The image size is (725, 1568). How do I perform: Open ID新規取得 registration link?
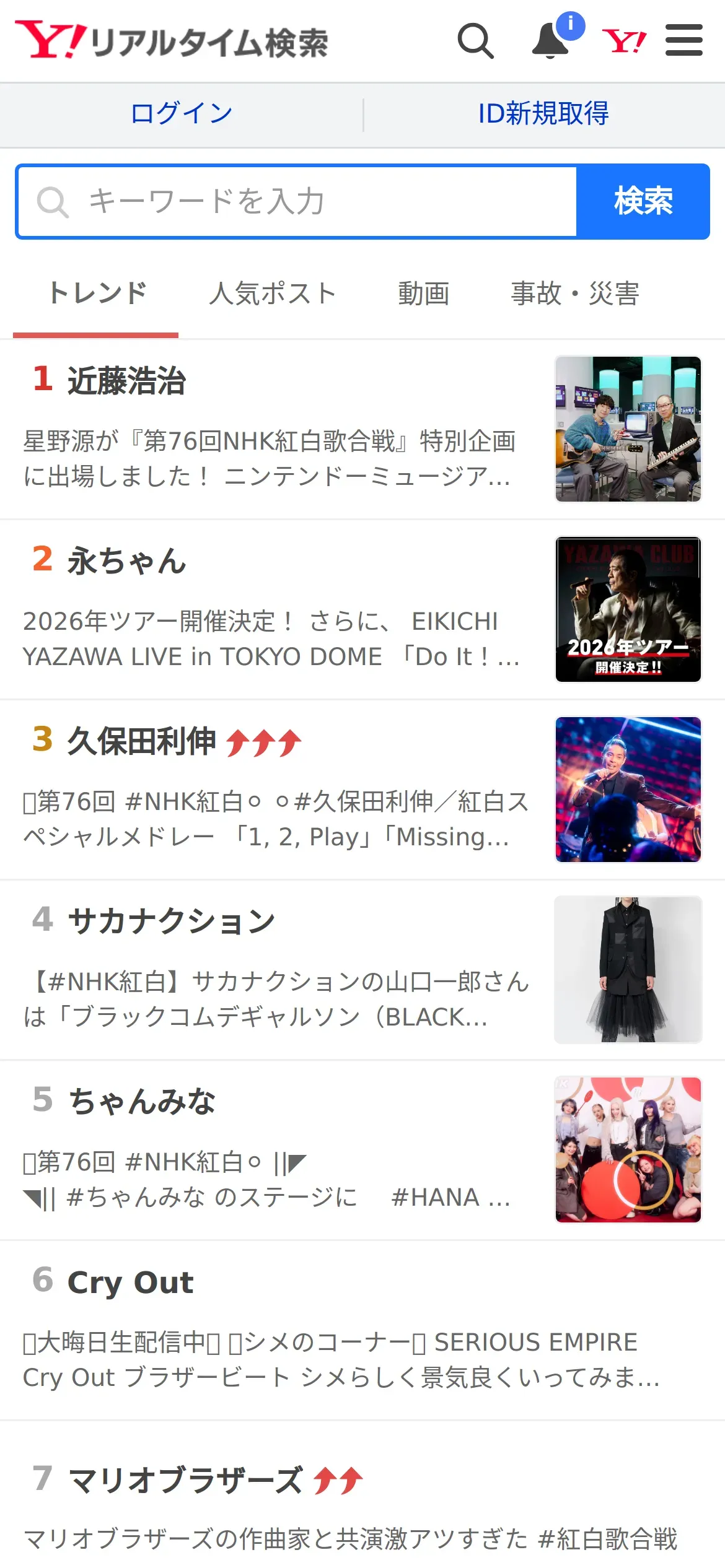coord(543,114)
